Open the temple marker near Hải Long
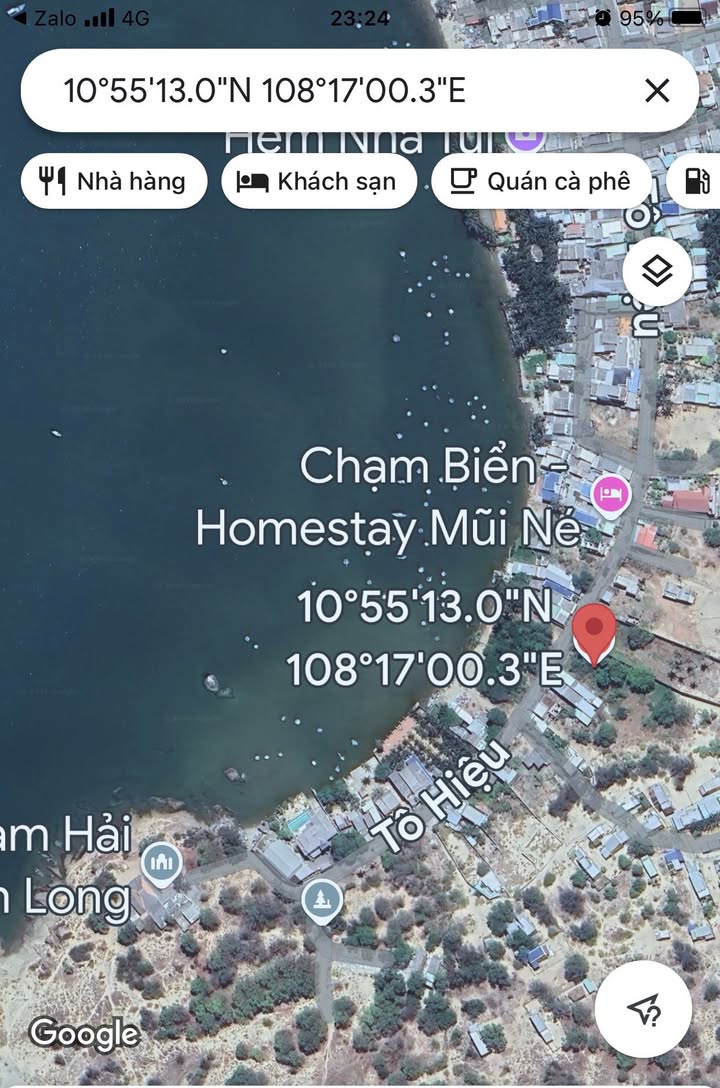The height and width of the screenshot is (1088, 720). click(x=162, y=863)
